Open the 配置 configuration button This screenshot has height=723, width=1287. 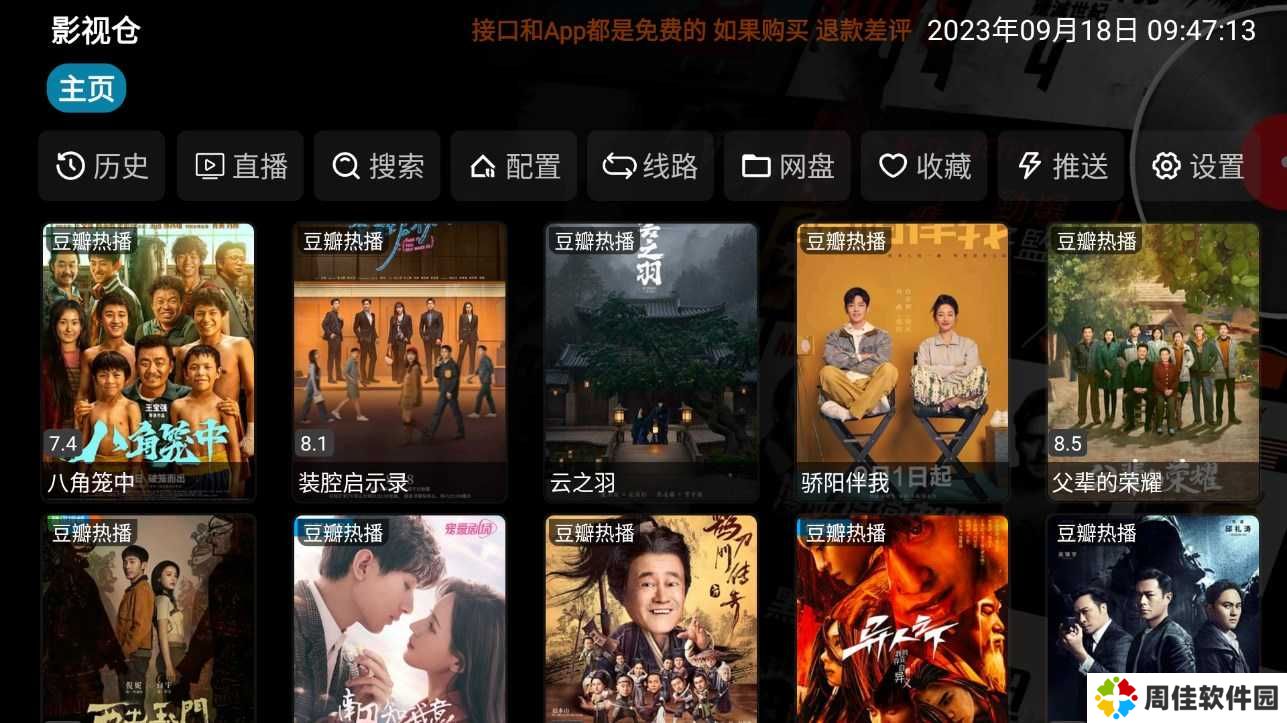click(514, 166)
